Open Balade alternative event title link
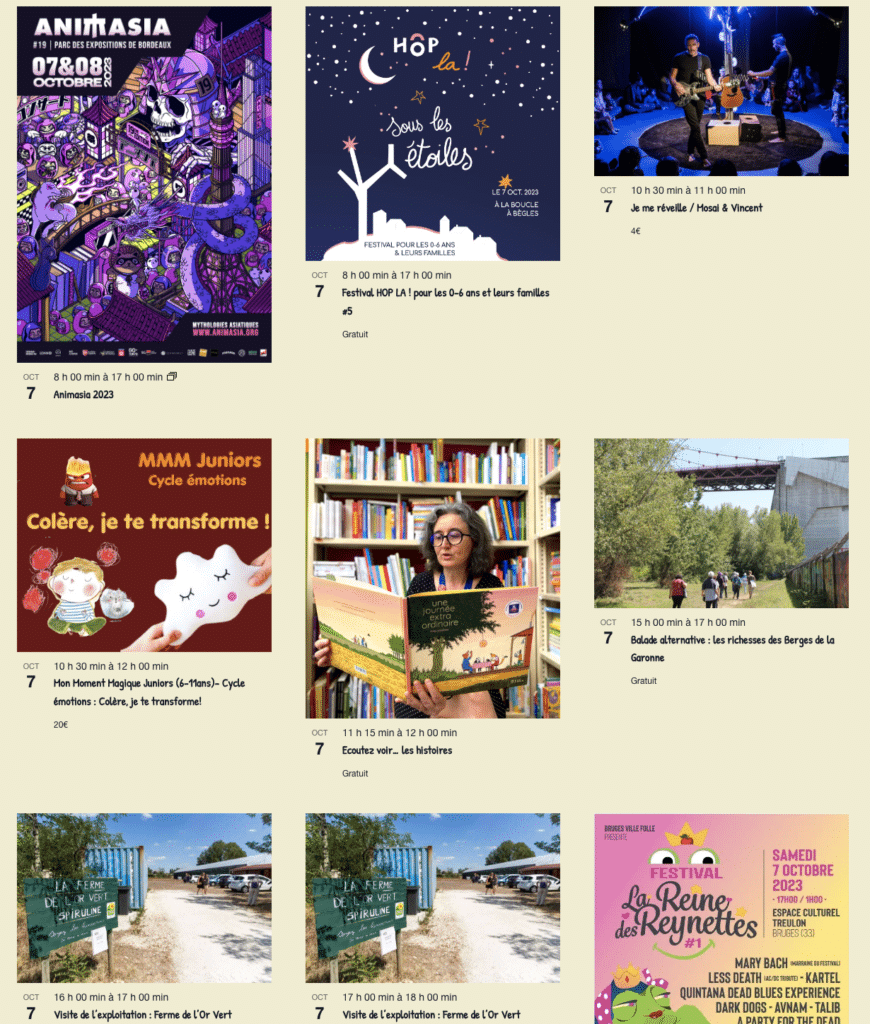Screen dimensions: 870x1024 point(732,640)
